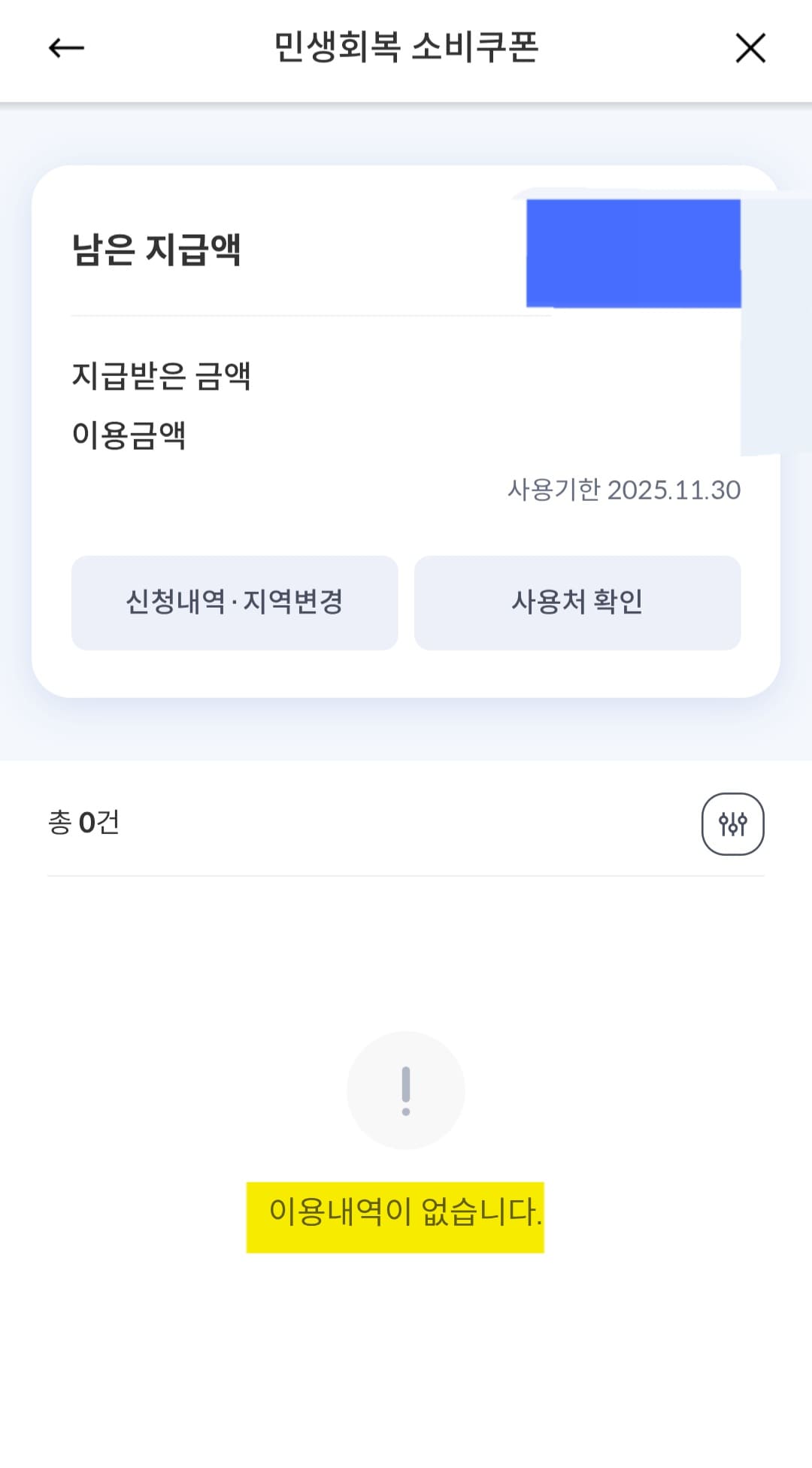Select the divider under the list header
Screen dimensions: 812x1468
406,875
